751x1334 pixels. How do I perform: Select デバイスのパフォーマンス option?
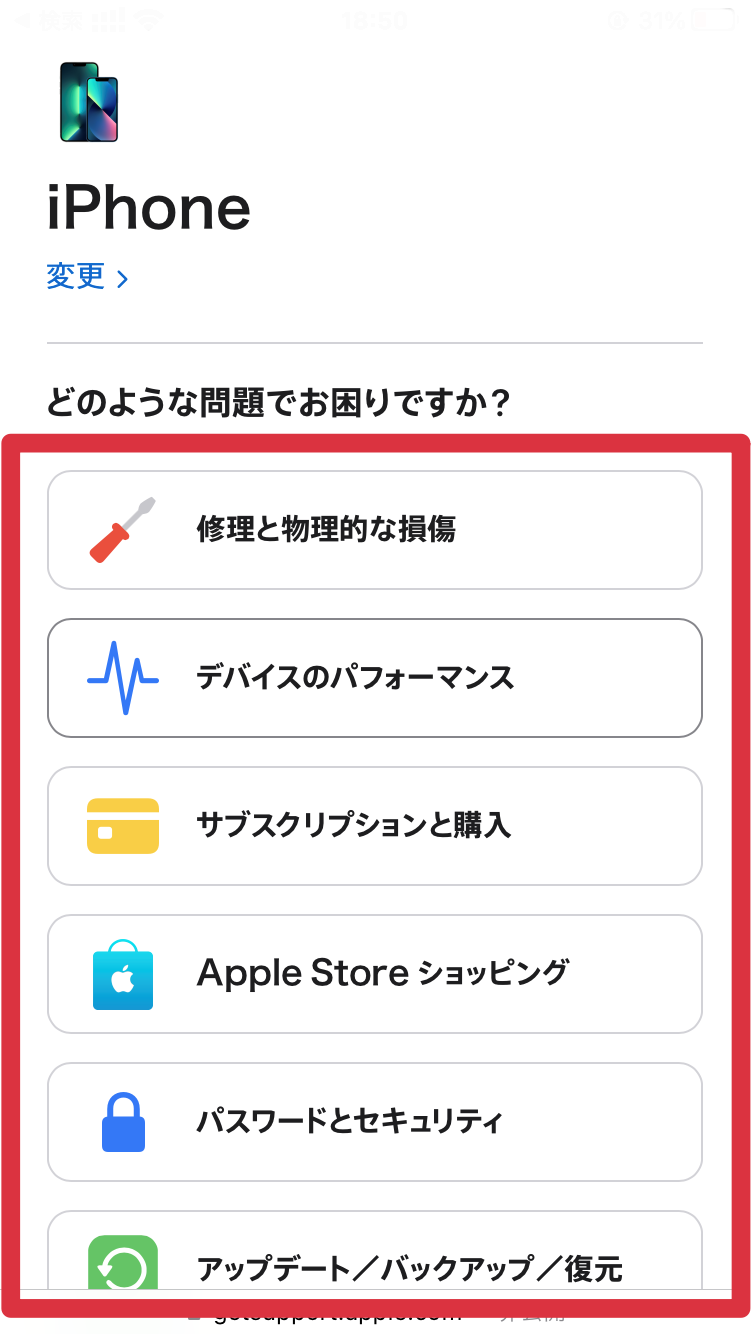(x=375, y=678)
